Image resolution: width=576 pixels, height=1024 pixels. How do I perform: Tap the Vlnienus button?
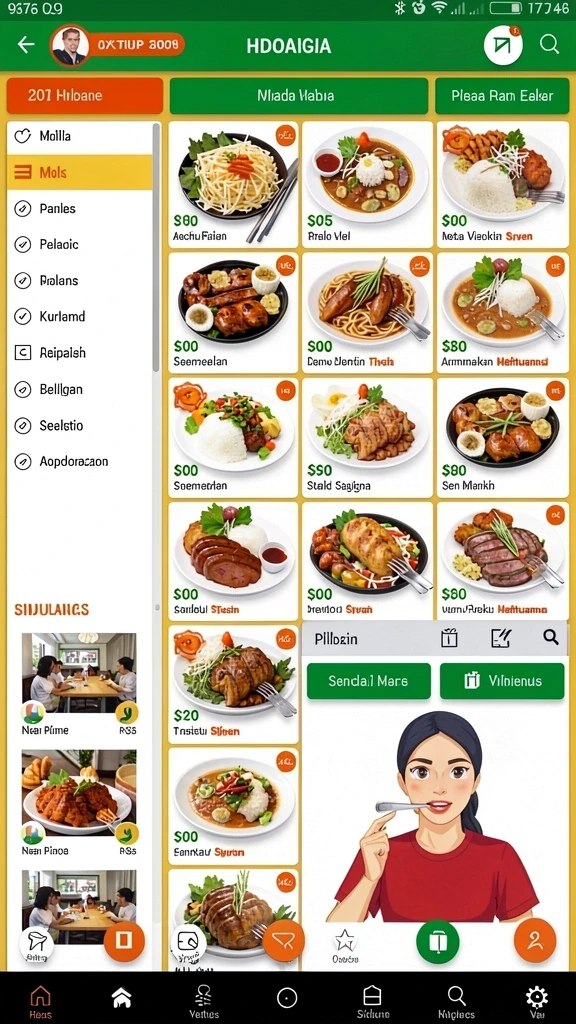(x=502, y=681)
